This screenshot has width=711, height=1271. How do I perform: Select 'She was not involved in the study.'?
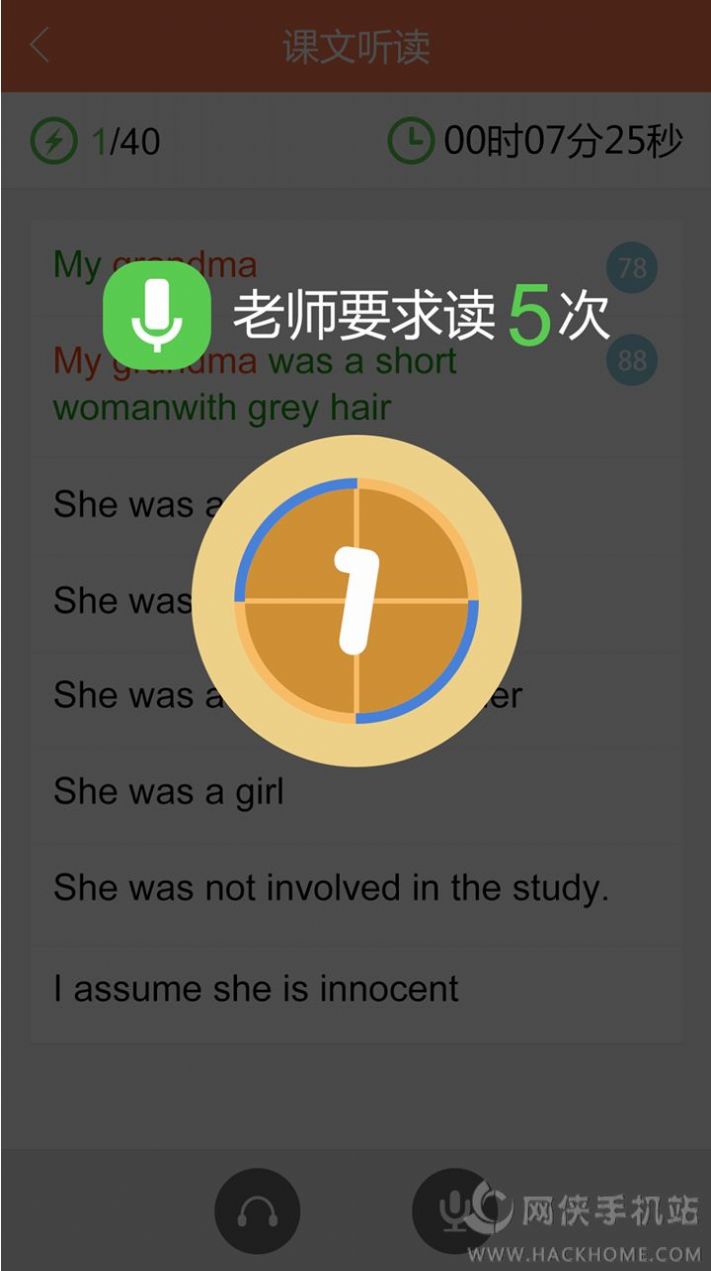(x=356, y=888)
